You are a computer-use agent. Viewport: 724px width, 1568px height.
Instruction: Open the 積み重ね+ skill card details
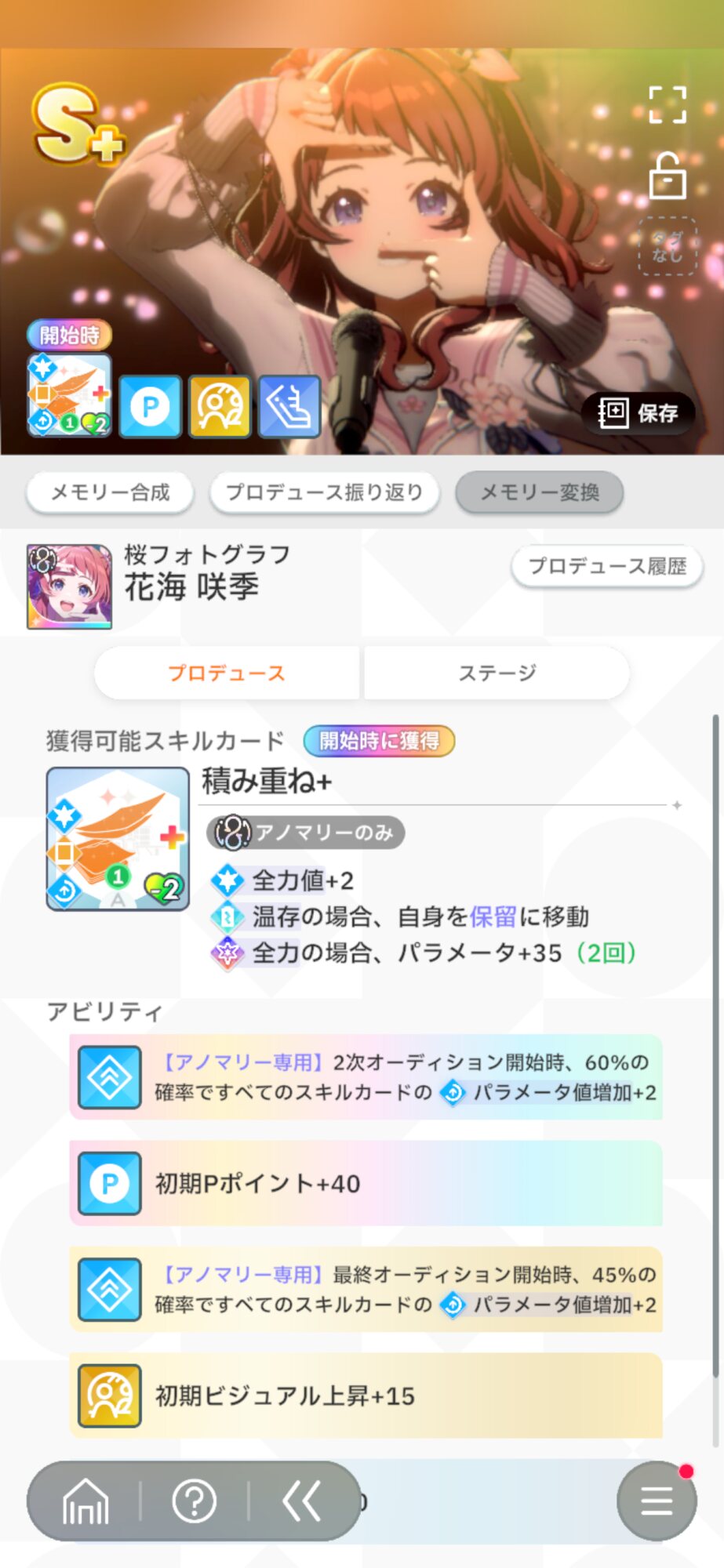[x=118, y=838]
